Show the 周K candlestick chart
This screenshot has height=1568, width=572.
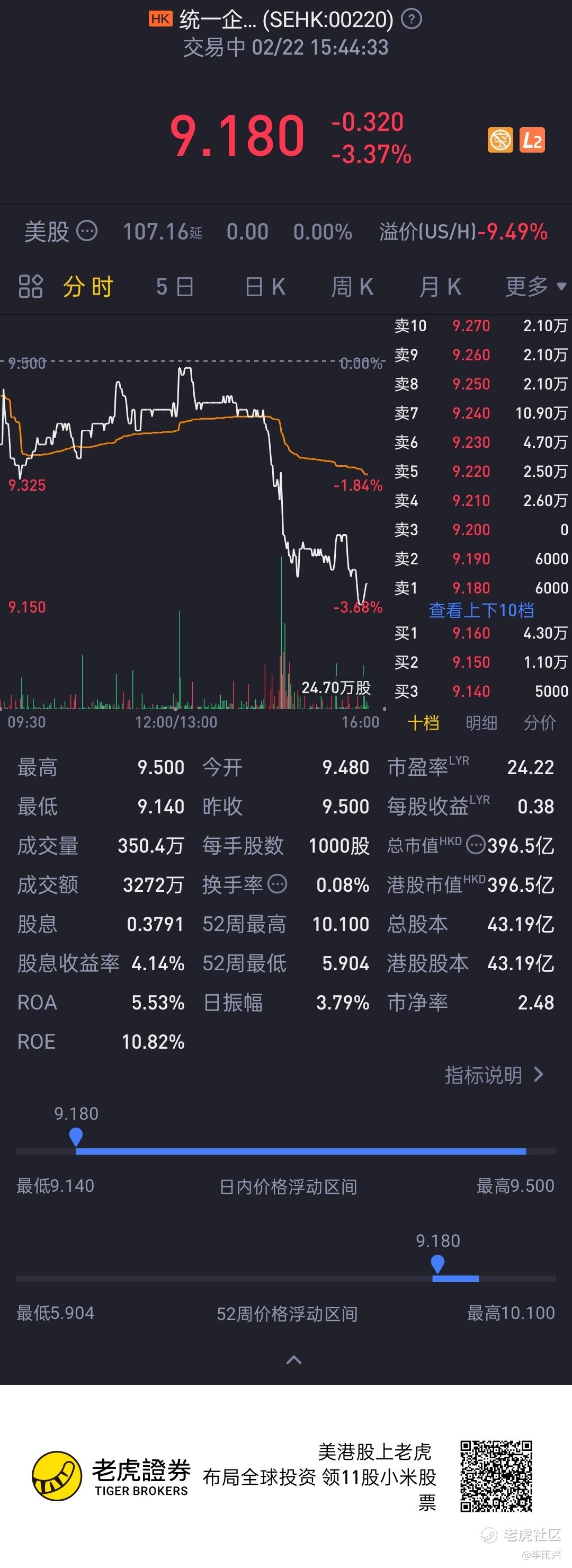click(x=352, y=286)
